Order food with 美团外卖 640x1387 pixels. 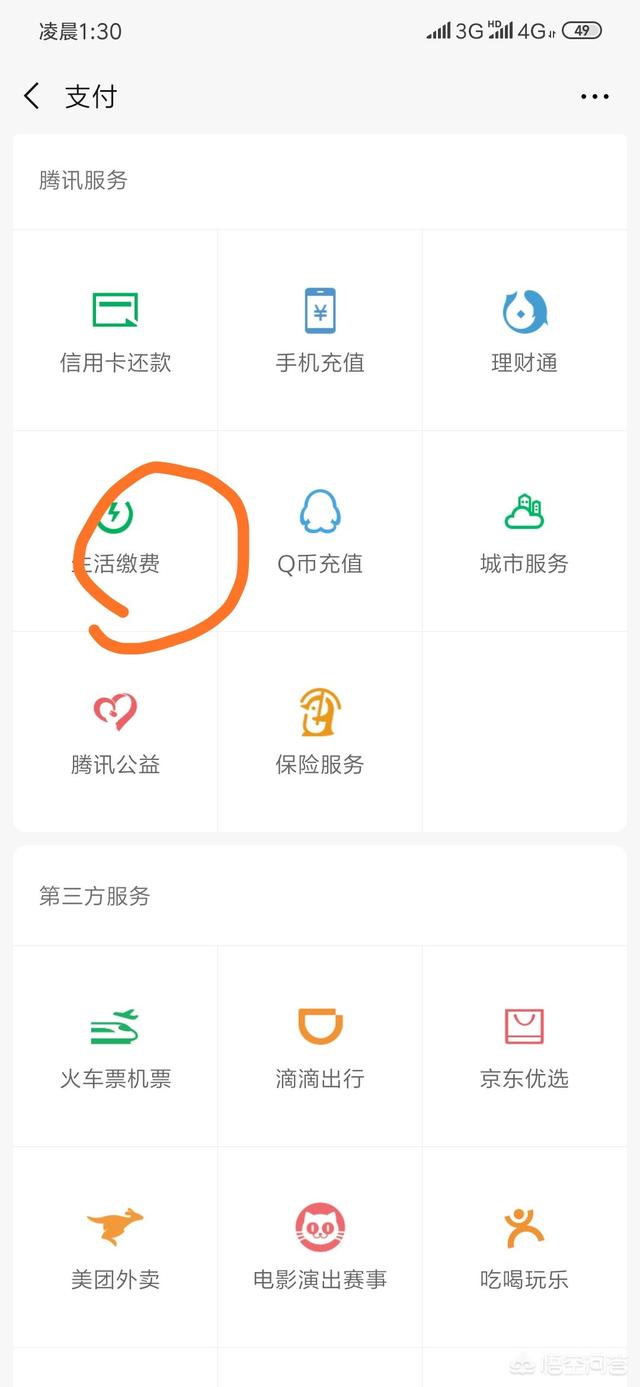coord(115,1247)
